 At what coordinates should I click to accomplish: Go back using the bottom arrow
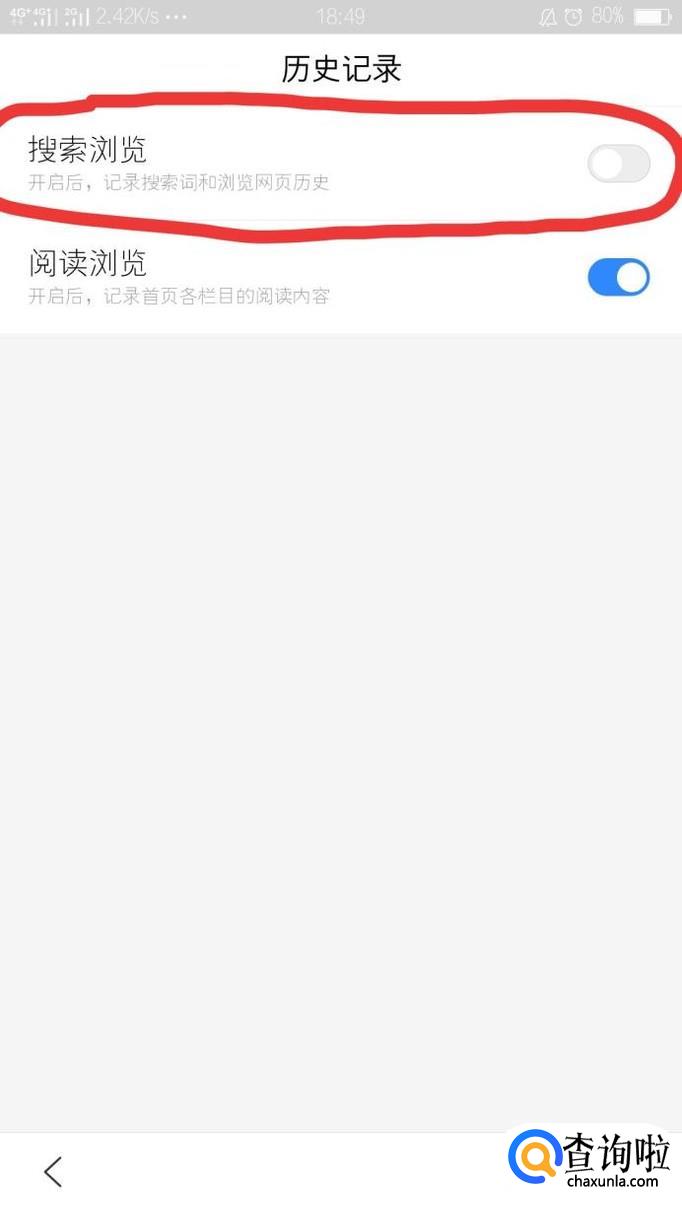pos(53,1171)
